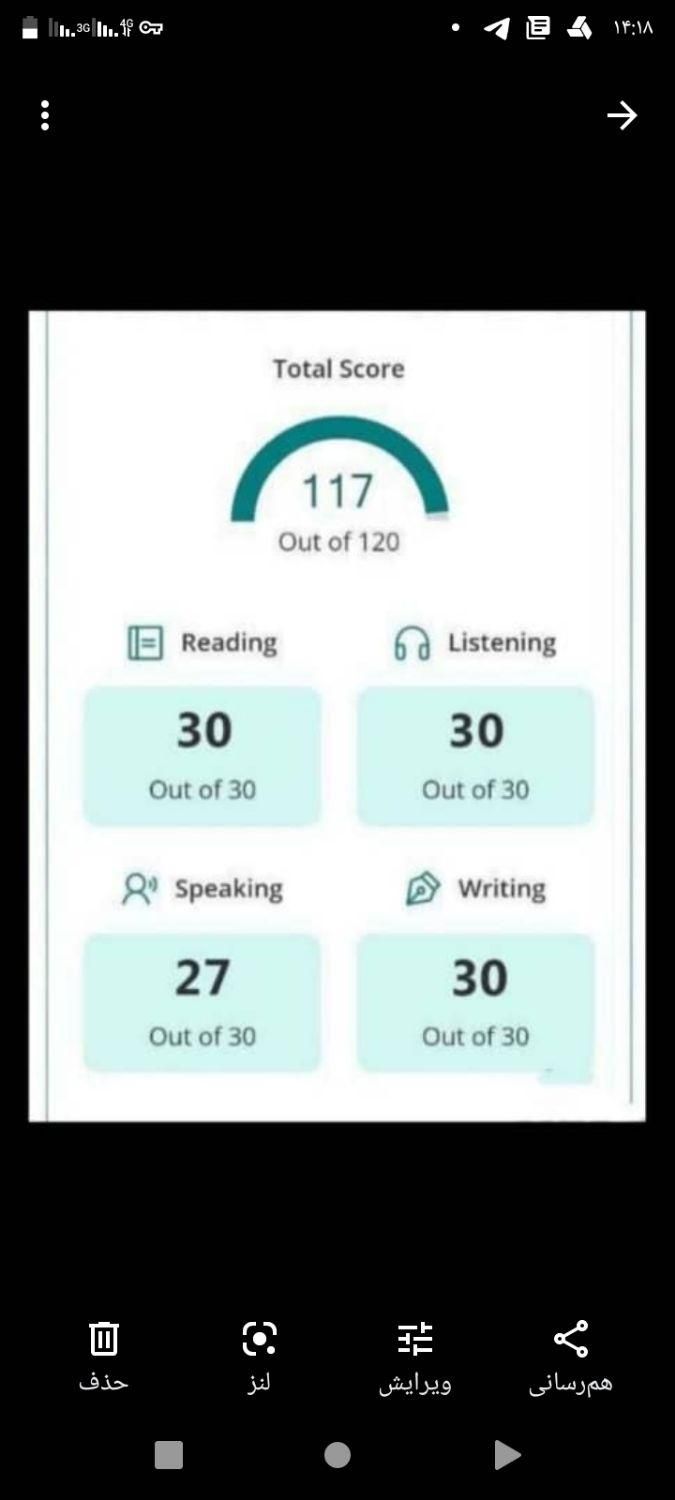Open recent apps with the square button

click(169, 1455)
